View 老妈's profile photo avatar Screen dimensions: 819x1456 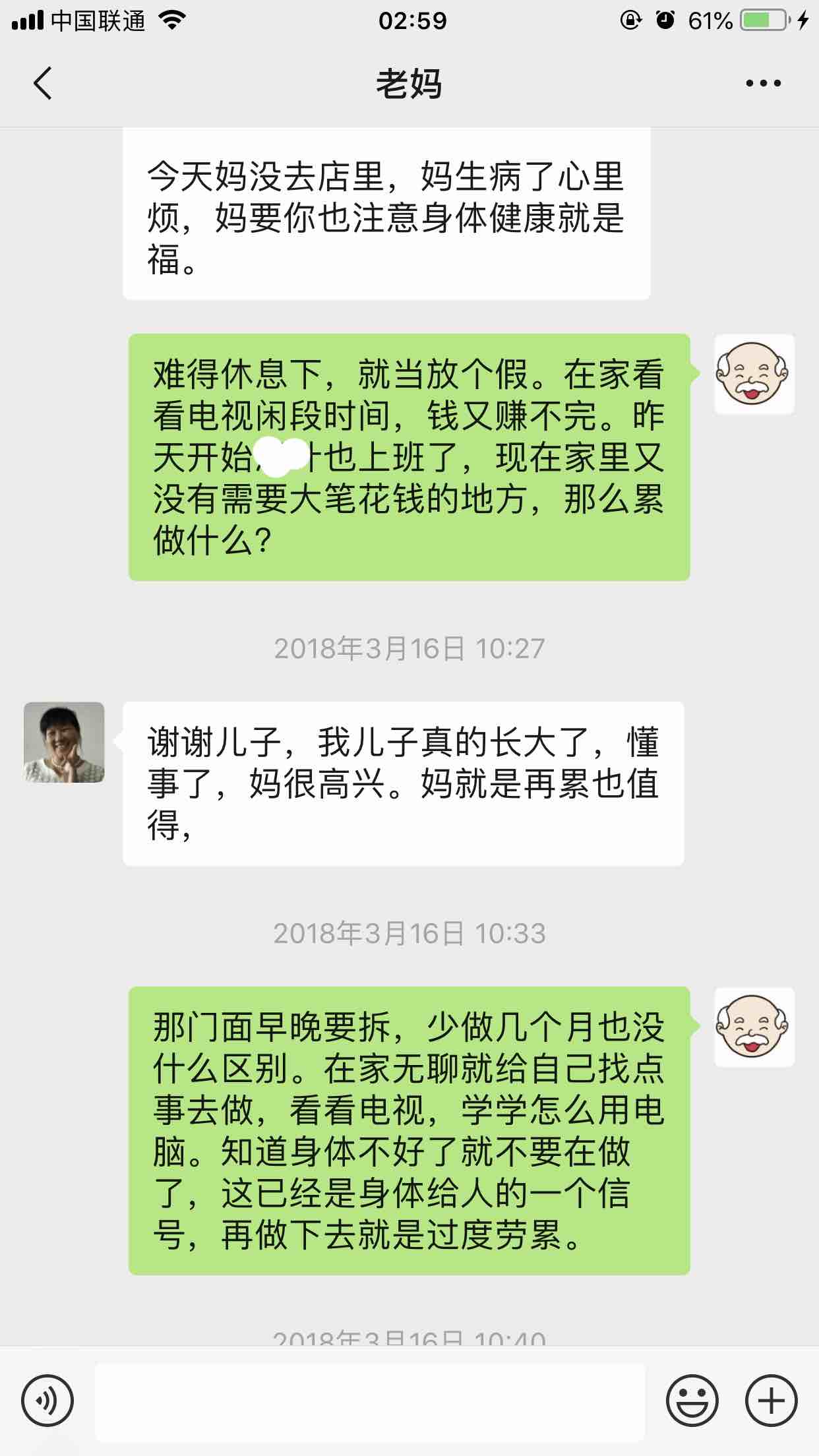pyautogui.click(x=64, y=742)
